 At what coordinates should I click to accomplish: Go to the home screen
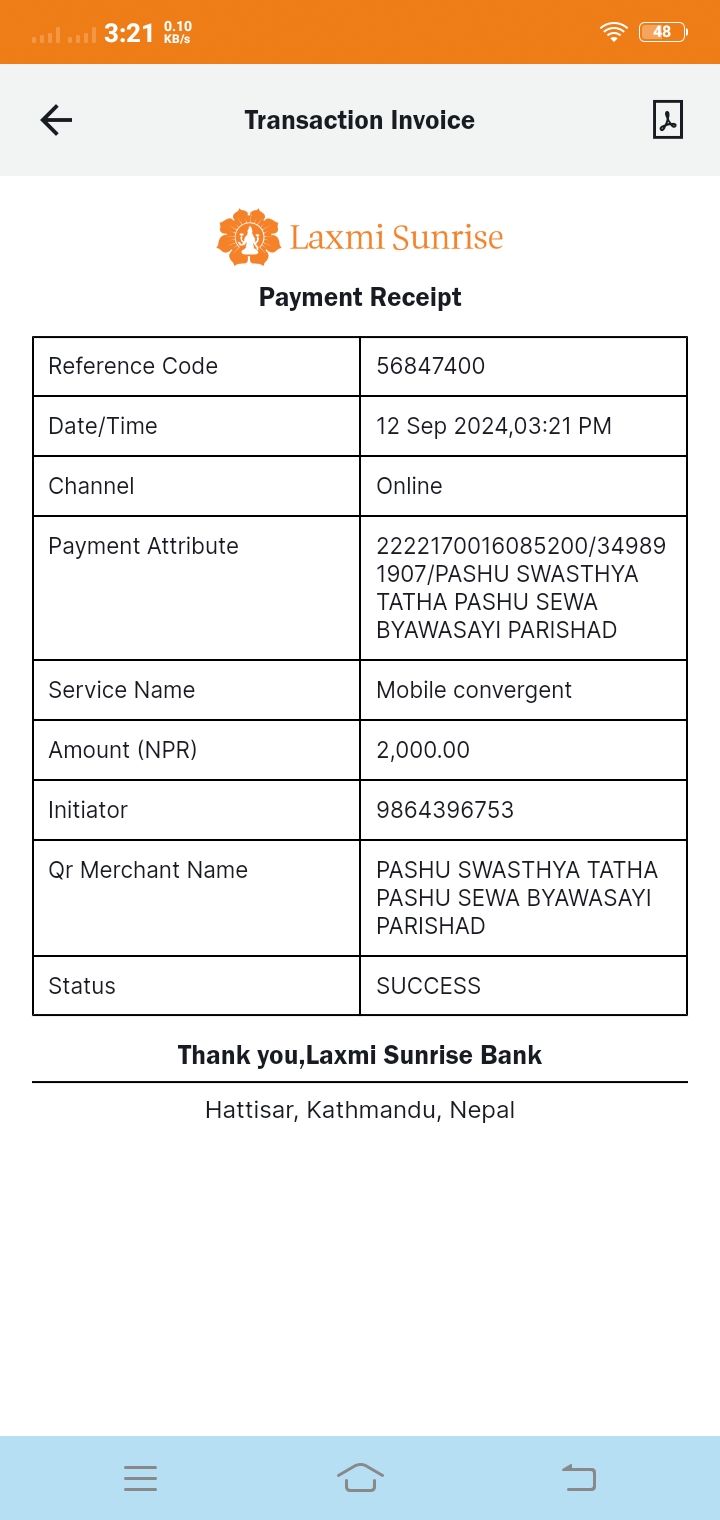360,1477
